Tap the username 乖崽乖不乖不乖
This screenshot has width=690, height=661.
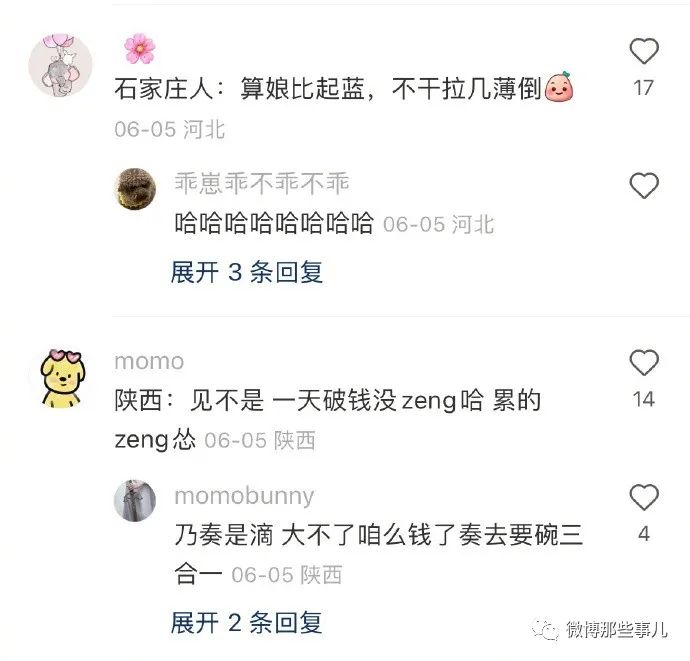click(262, 182)
